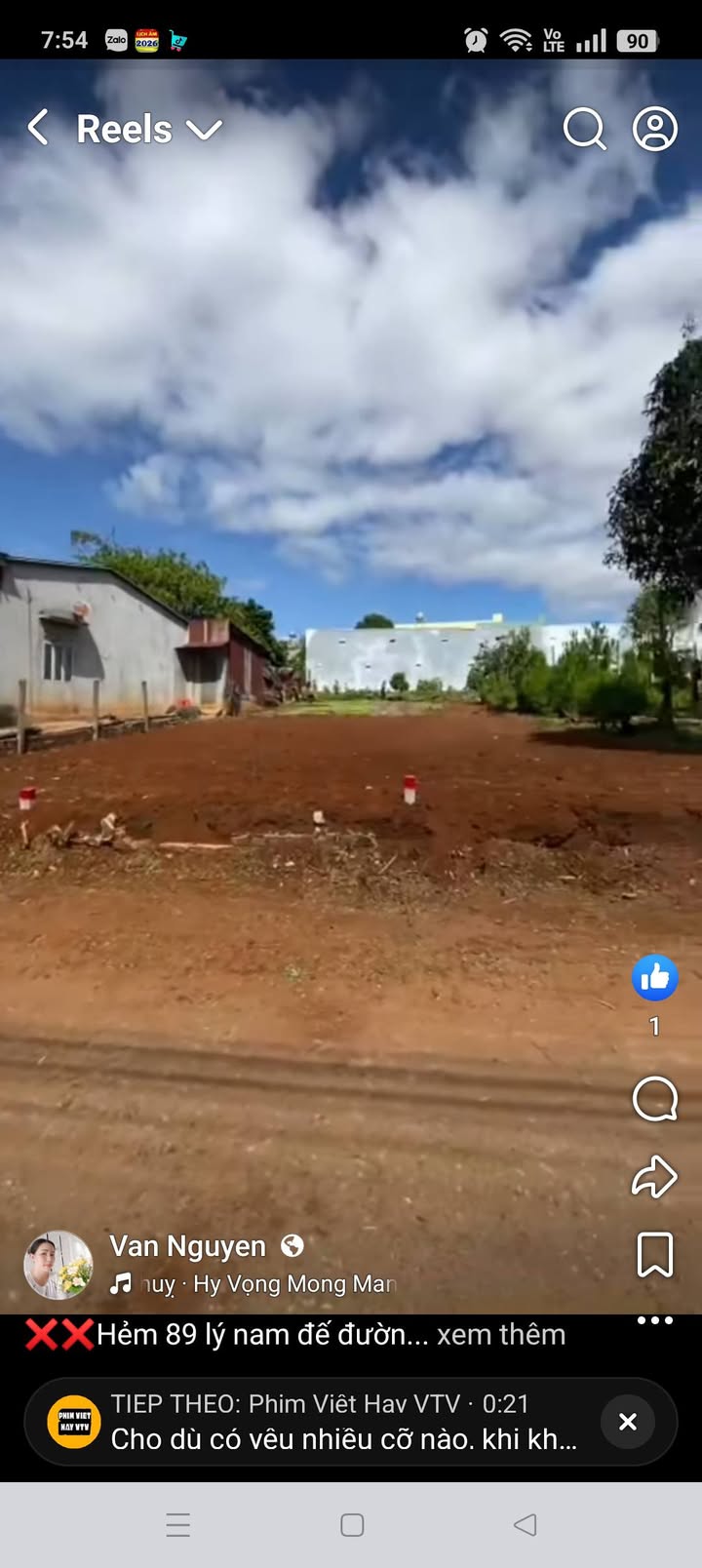The height and width of the screenshot is (1568, 702).
Task: Dismiss the TIẾP THEO banner
Action: [628, 1422]
